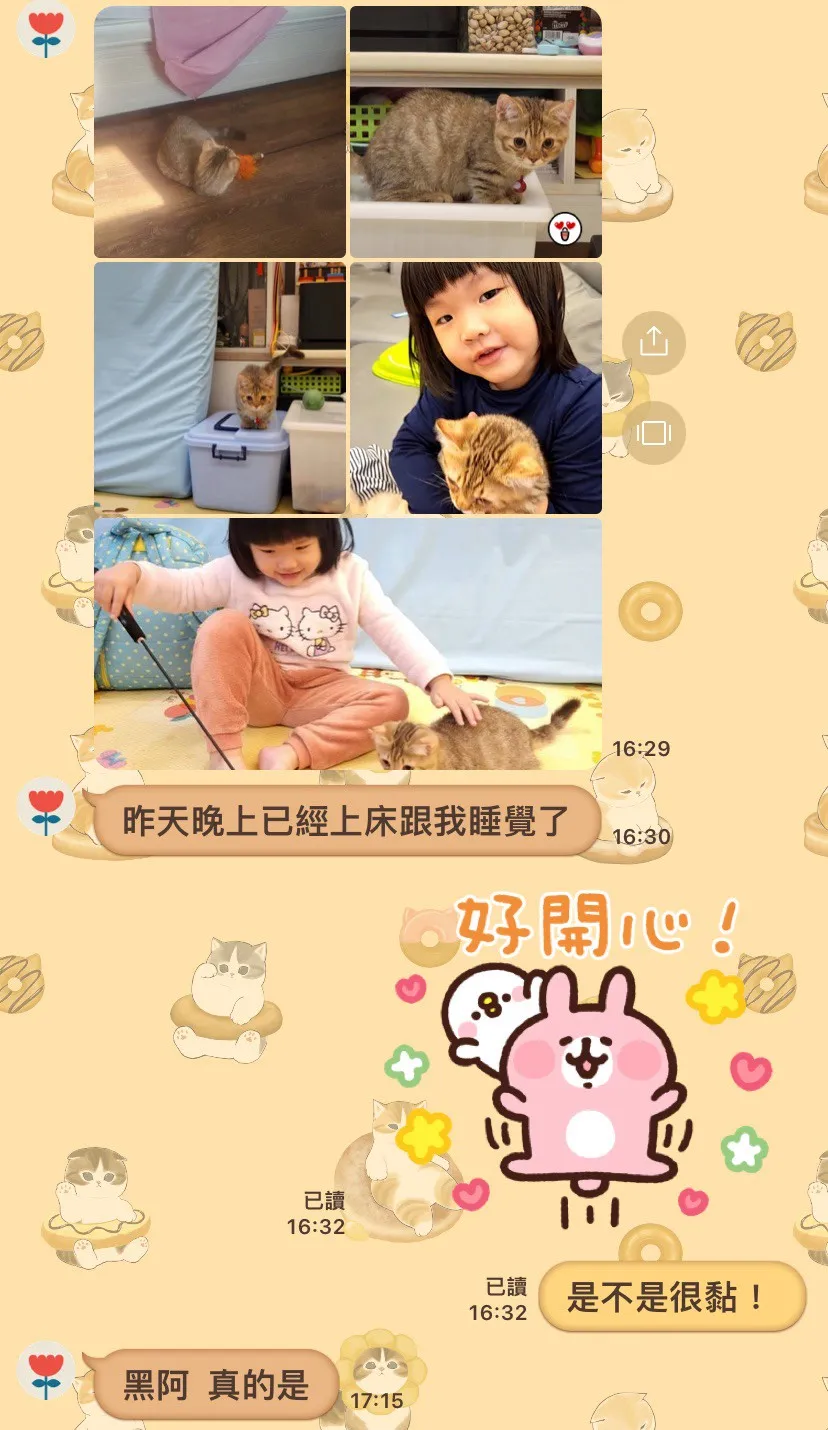This screenshot has height=1430, width=828.
Task: Open photo of girl in navy shirt
Action: 475,388
